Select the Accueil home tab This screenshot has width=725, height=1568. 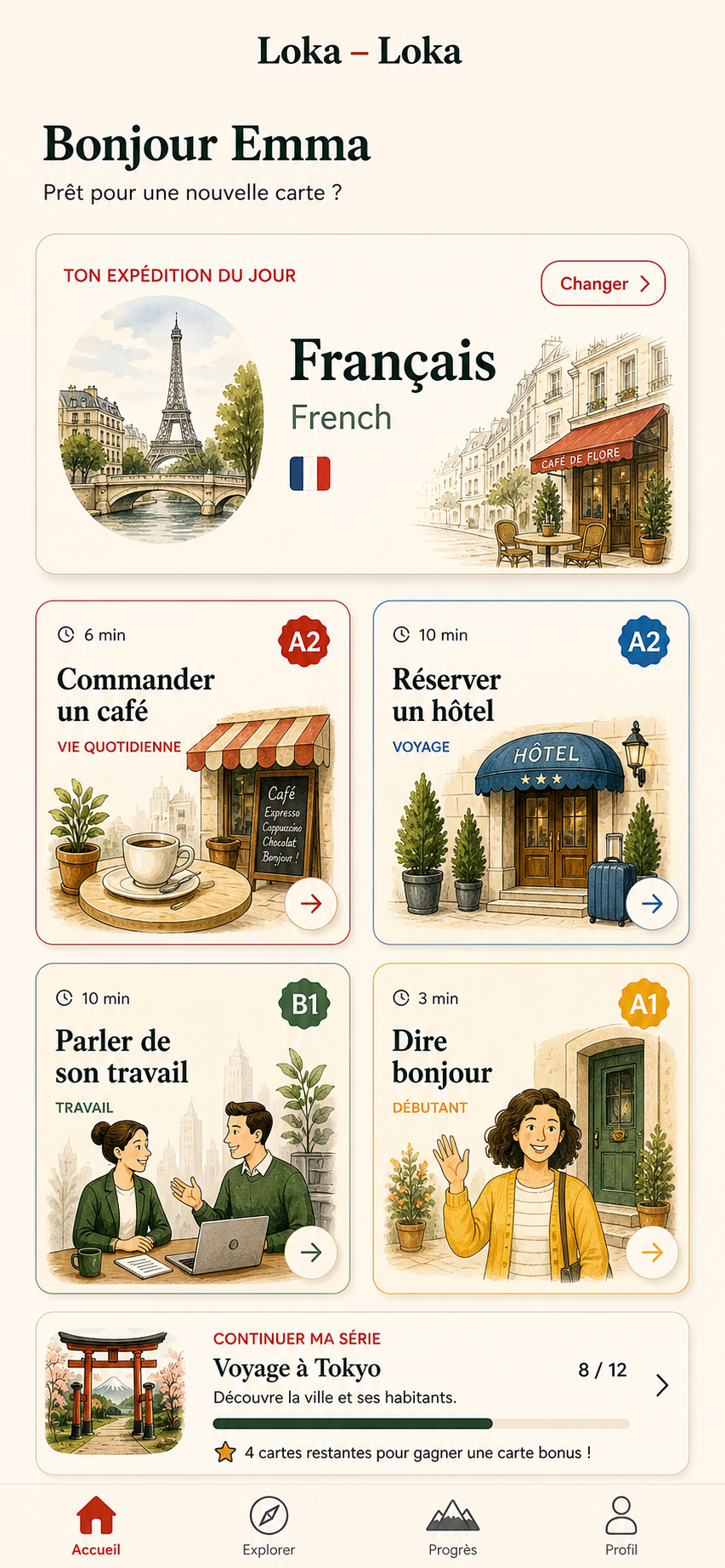tap(96, 1525)
